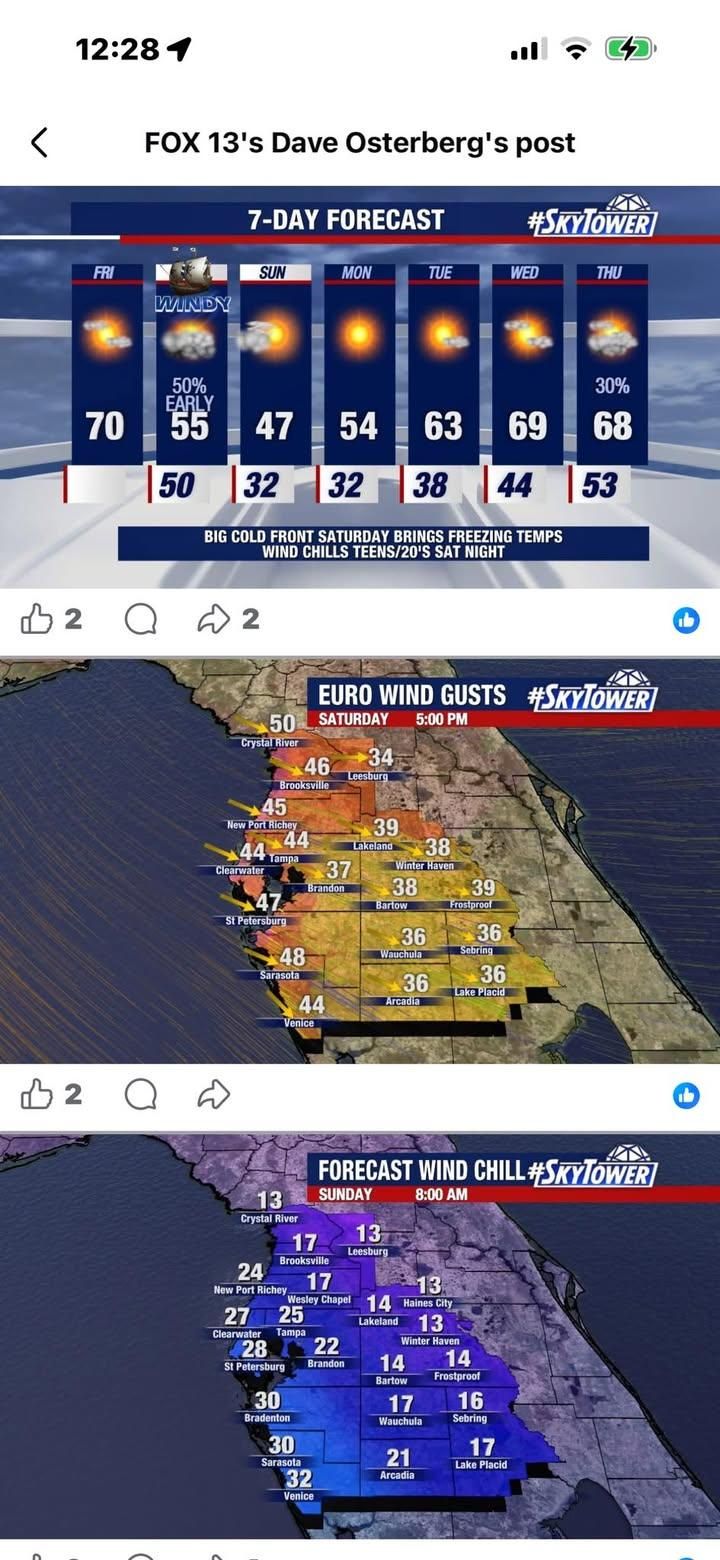Image resolution: width=720 pixels, height=1560 pixels.
Task: Open the 7-Day Forecast image
Action: coord(360,387)
